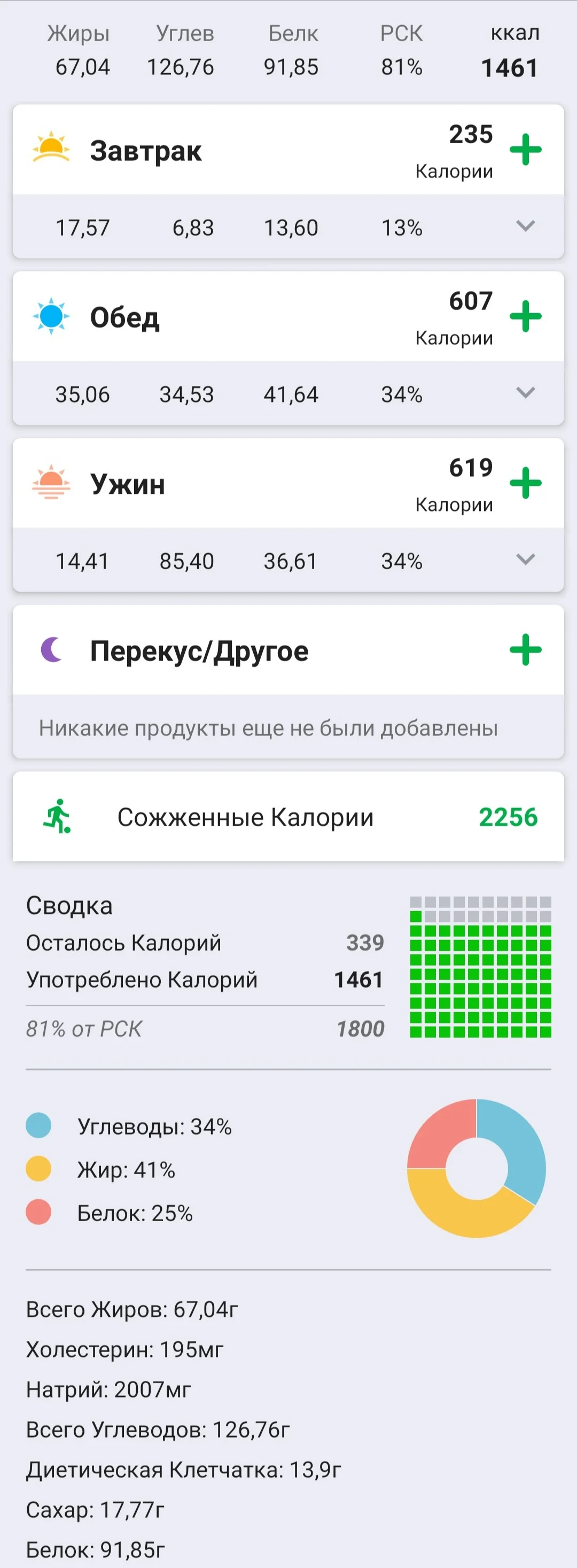The image size is (577, 1568).
Task: Add a food item to Завтрак
Action: (526, 149)
